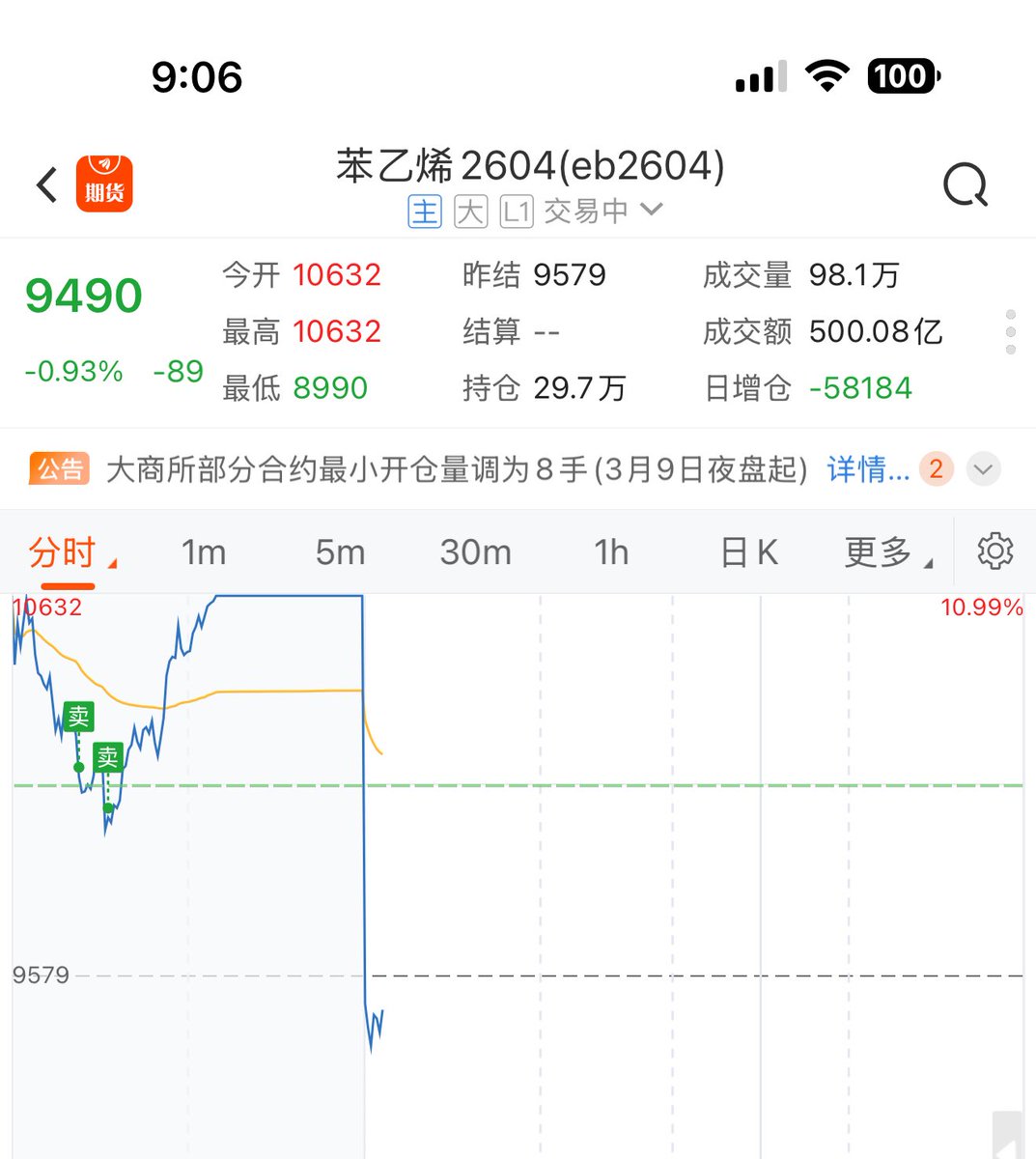Tap the orange 期货 futures icon
Screen dimensions: 1036x1159
tap(104, 184)
